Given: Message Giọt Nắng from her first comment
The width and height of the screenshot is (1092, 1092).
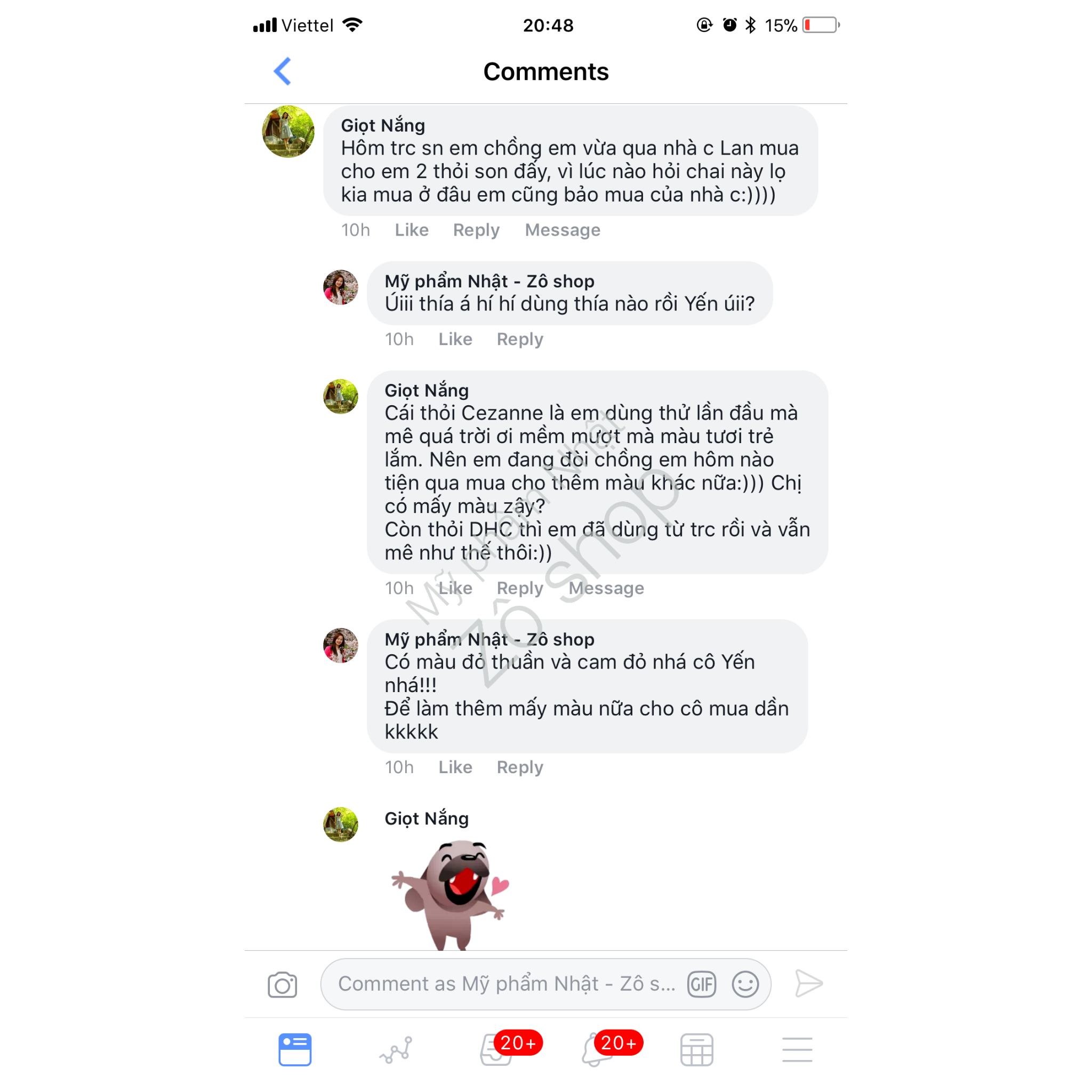Looking at the screenshot, I should click(x=562, y=230).
